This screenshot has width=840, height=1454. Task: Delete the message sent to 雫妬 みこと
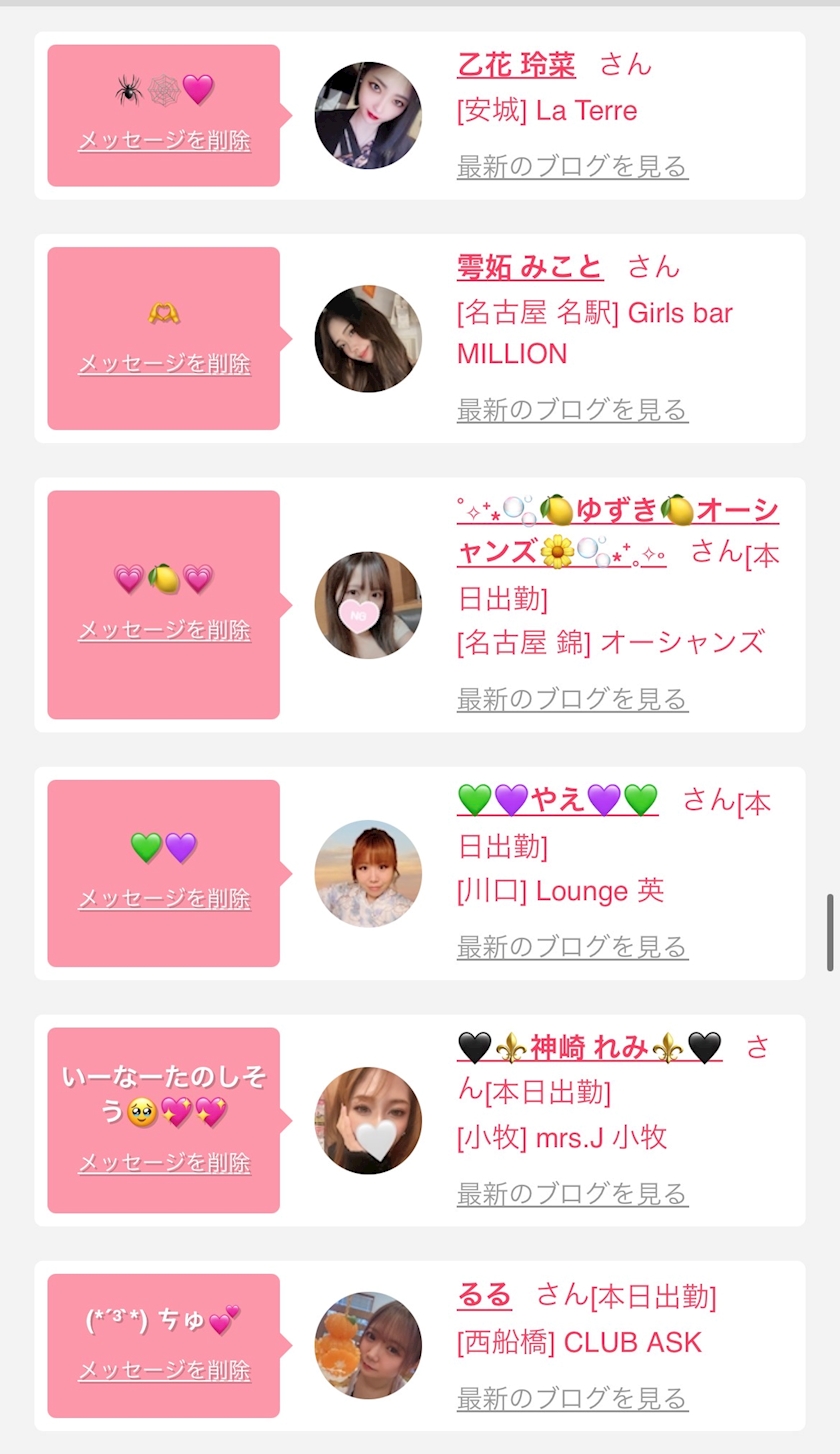[164, 364]
